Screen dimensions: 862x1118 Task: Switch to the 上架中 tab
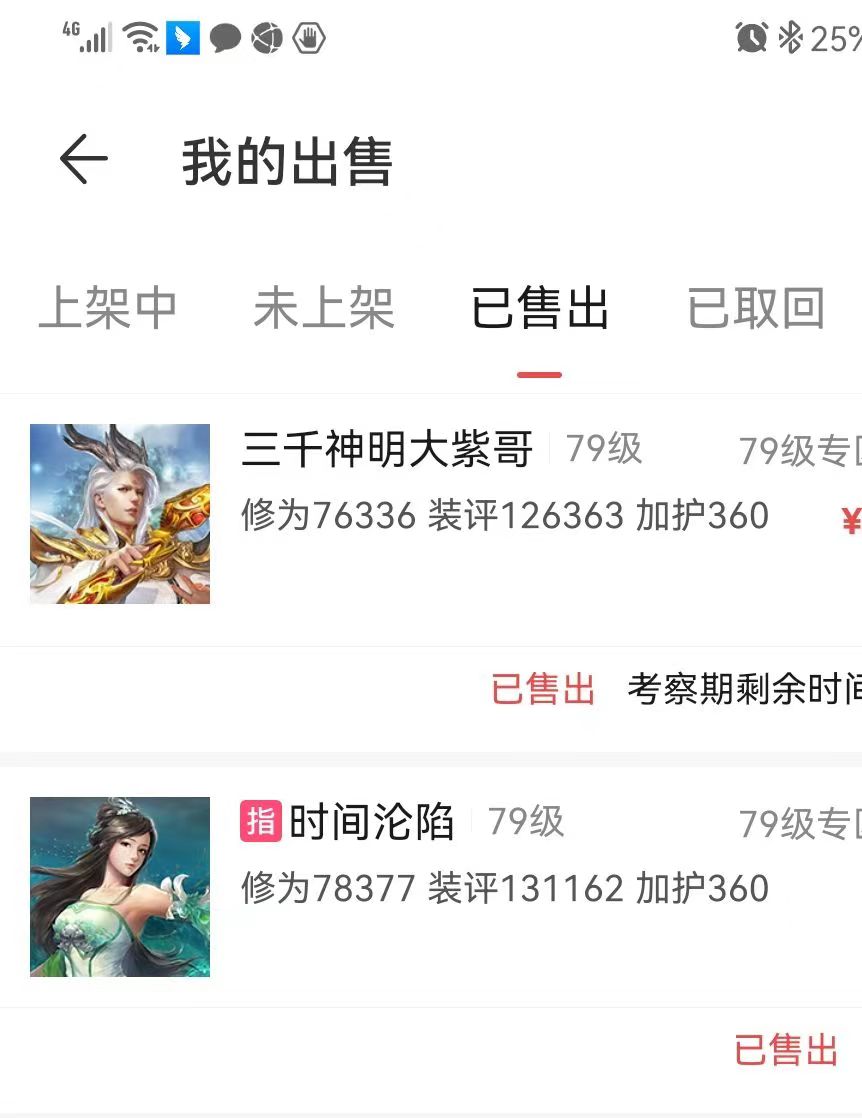[x=108, y=308]
